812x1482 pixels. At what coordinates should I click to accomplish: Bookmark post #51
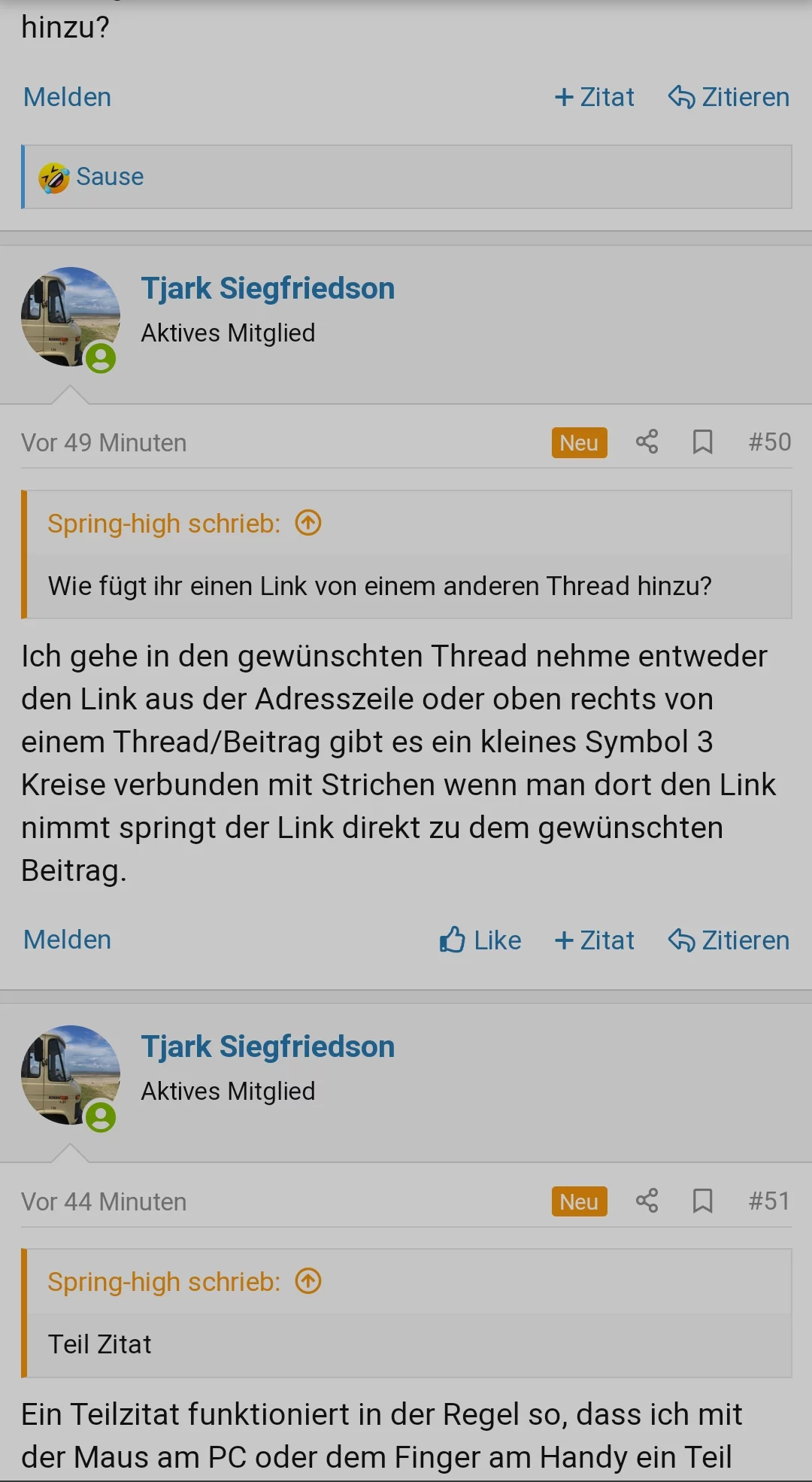pyautogui.click(x=702, y=1200)
